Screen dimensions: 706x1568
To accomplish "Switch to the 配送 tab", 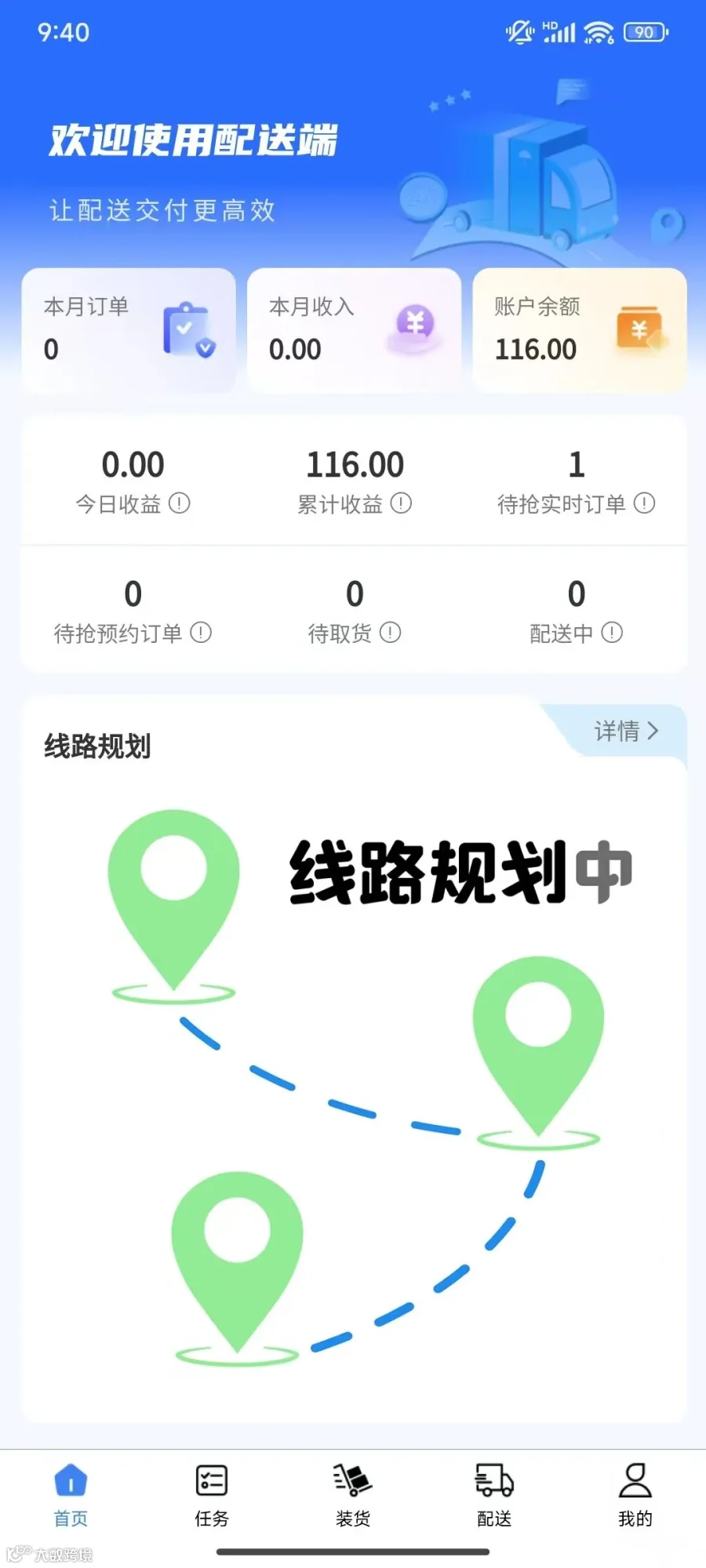I will [x=494, y=1496].
